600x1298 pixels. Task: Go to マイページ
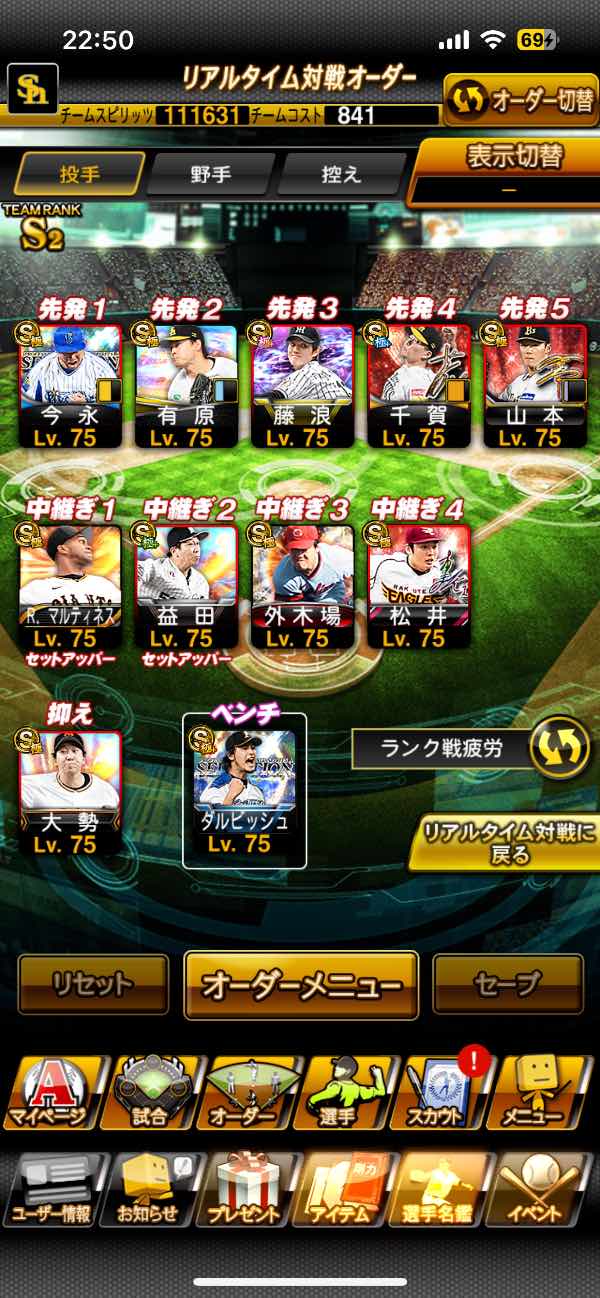50,1092
